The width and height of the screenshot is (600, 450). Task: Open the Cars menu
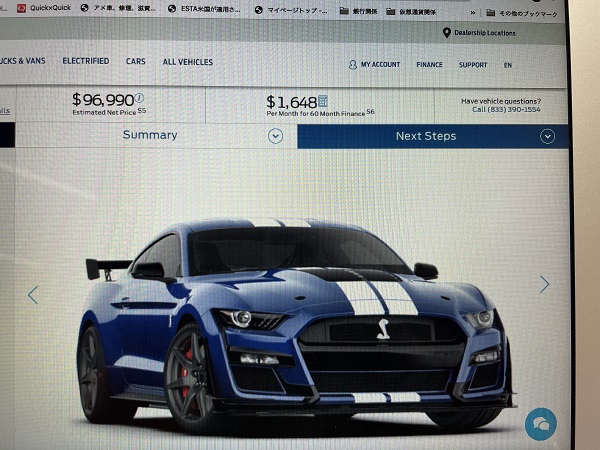[x=136, y=62]
